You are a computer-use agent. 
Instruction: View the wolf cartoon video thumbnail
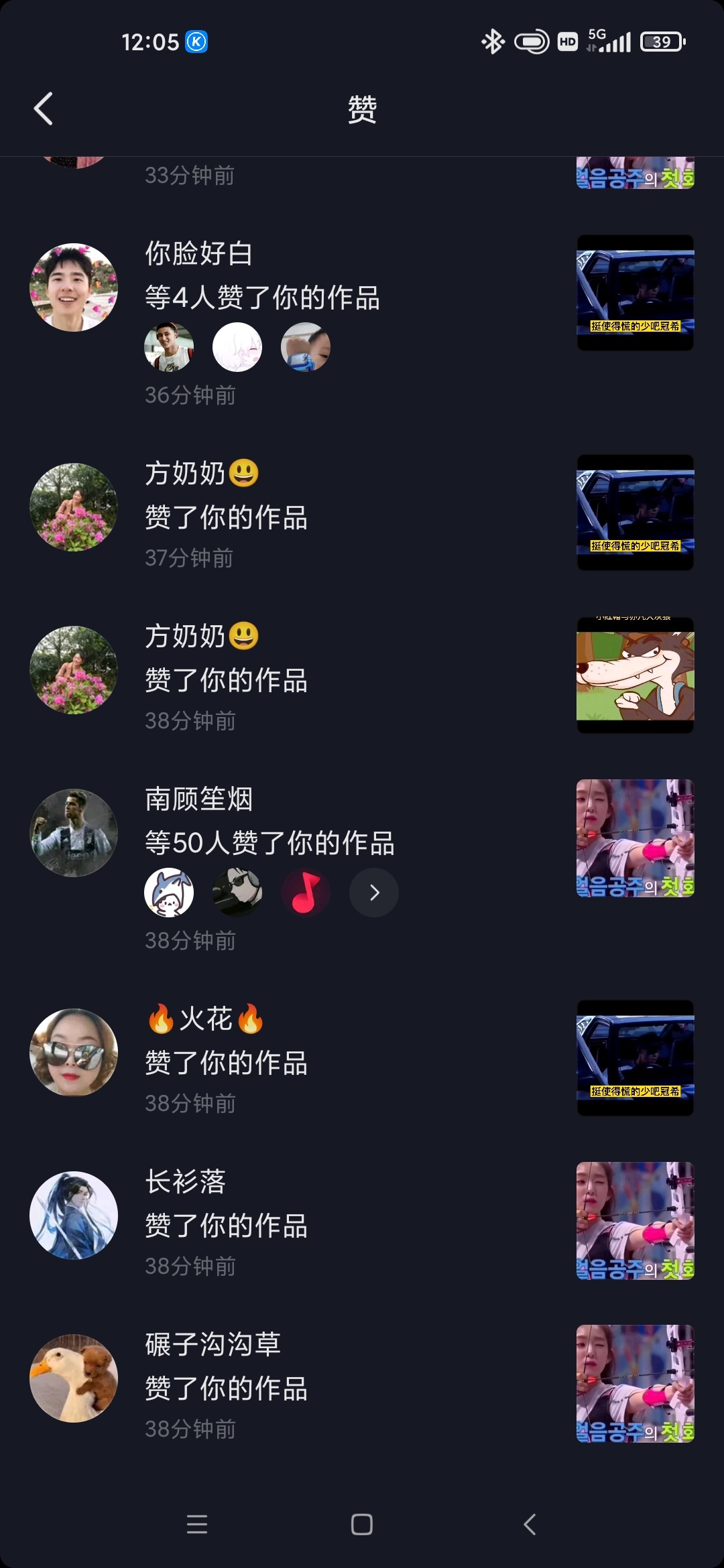click(635, 675)
